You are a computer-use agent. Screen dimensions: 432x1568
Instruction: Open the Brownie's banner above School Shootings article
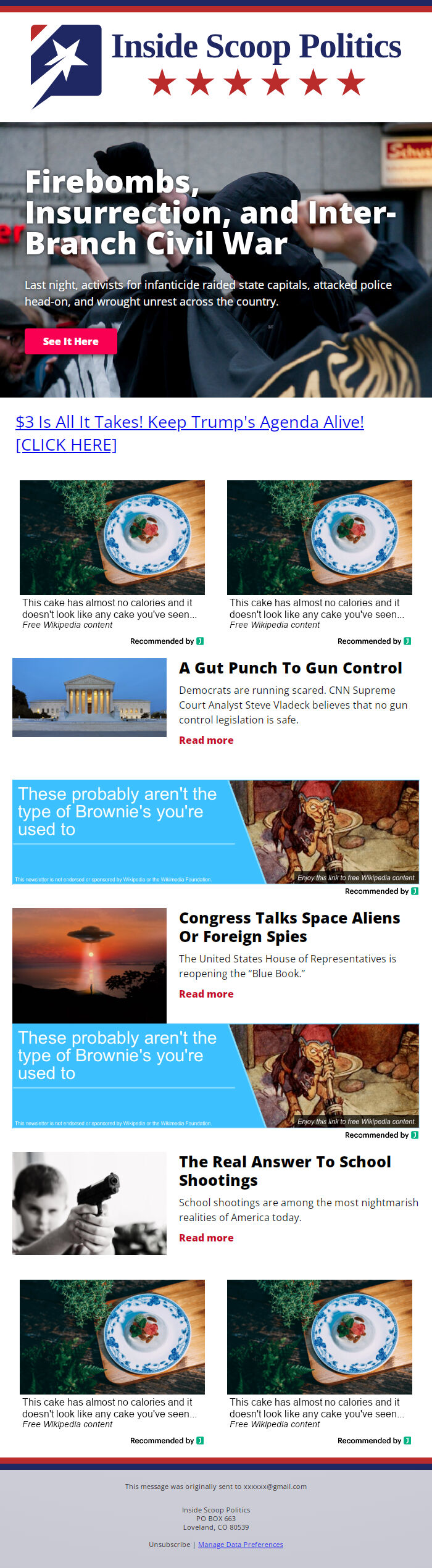pos(216,1076)
